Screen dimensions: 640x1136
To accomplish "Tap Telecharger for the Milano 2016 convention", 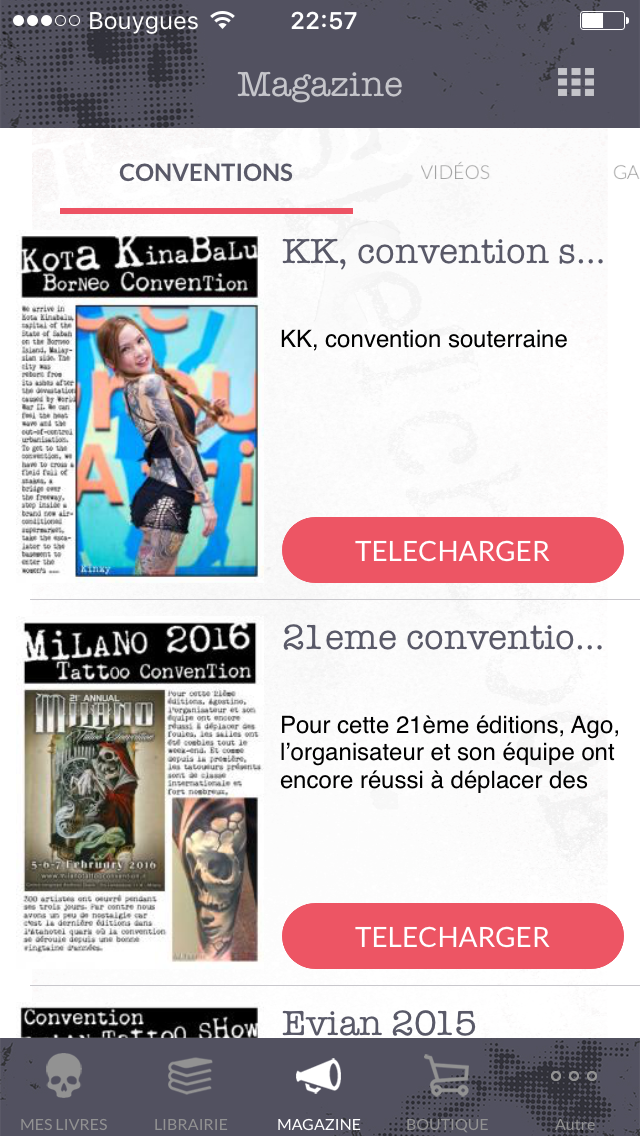I will click(452, 937).
